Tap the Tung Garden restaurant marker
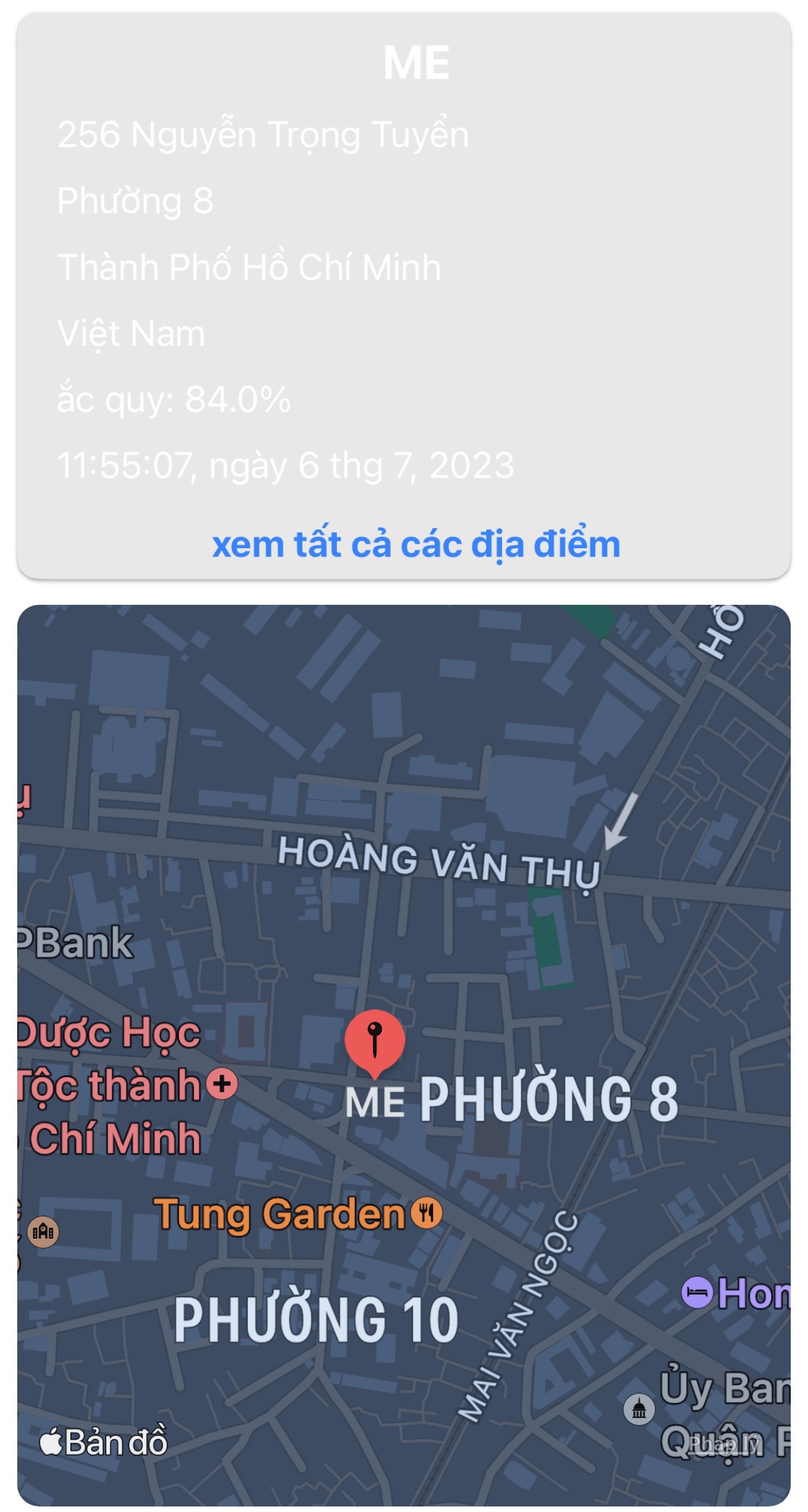 click(x=426, y=1212)
